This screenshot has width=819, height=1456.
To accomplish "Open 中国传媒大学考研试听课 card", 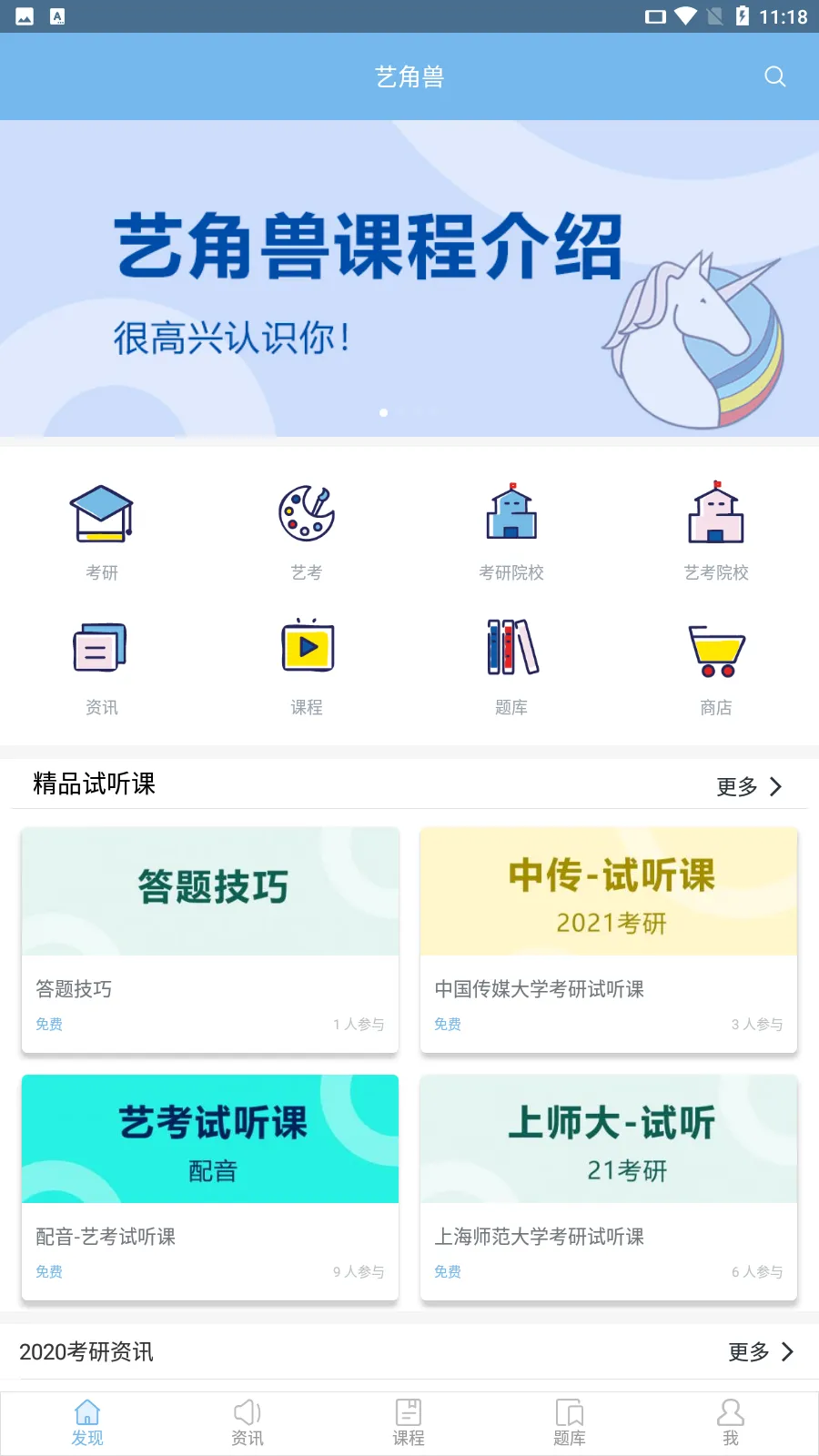I will point(609,940).
